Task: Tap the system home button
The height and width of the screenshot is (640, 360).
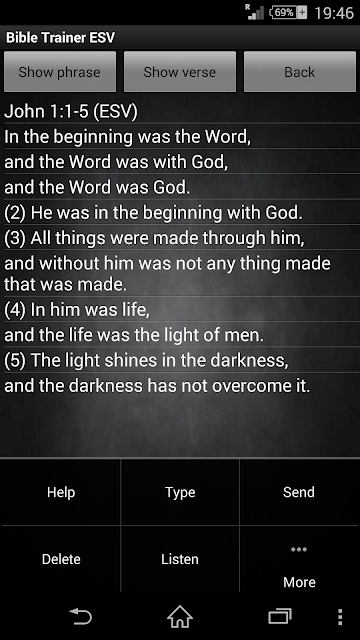Action: tap(180, 616)
